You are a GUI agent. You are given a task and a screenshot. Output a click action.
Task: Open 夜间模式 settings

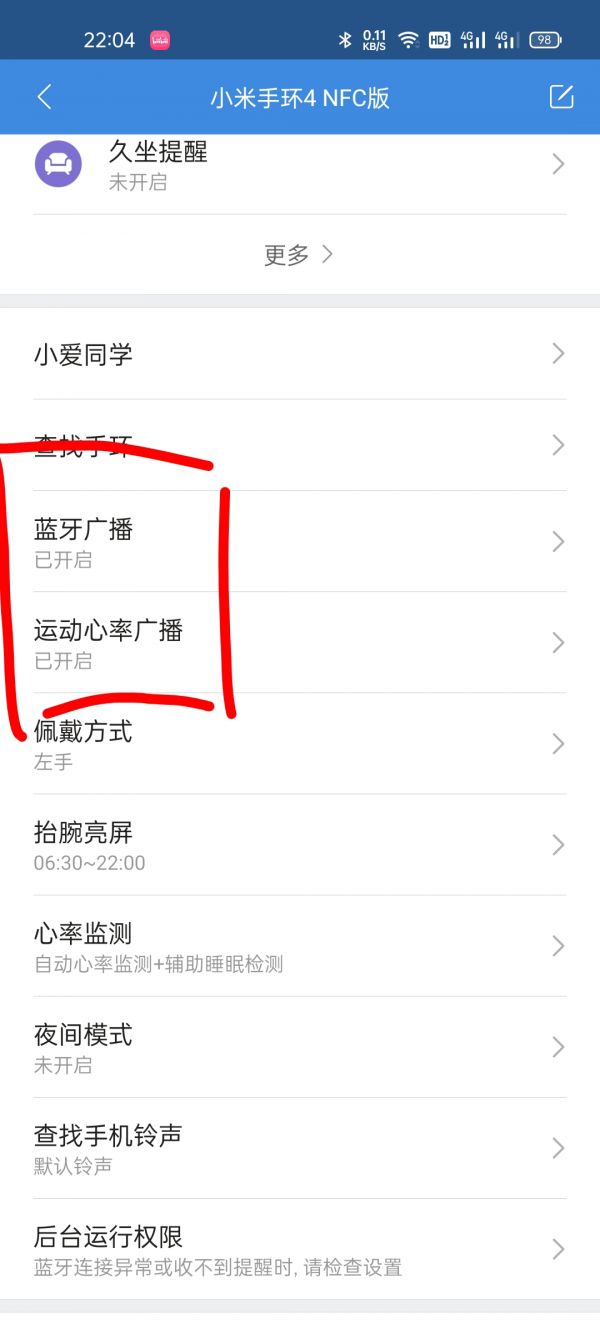click(x=300, y=1047)
